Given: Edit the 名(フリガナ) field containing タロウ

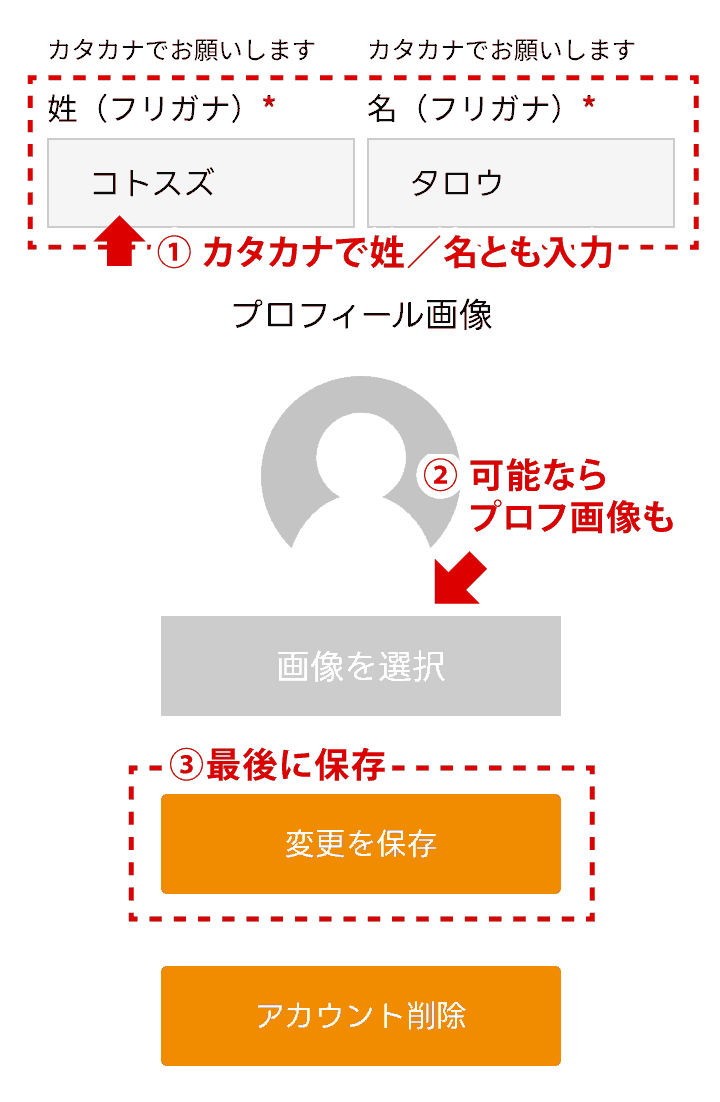Looking at the screenshot, I should (x=520, y=183).
